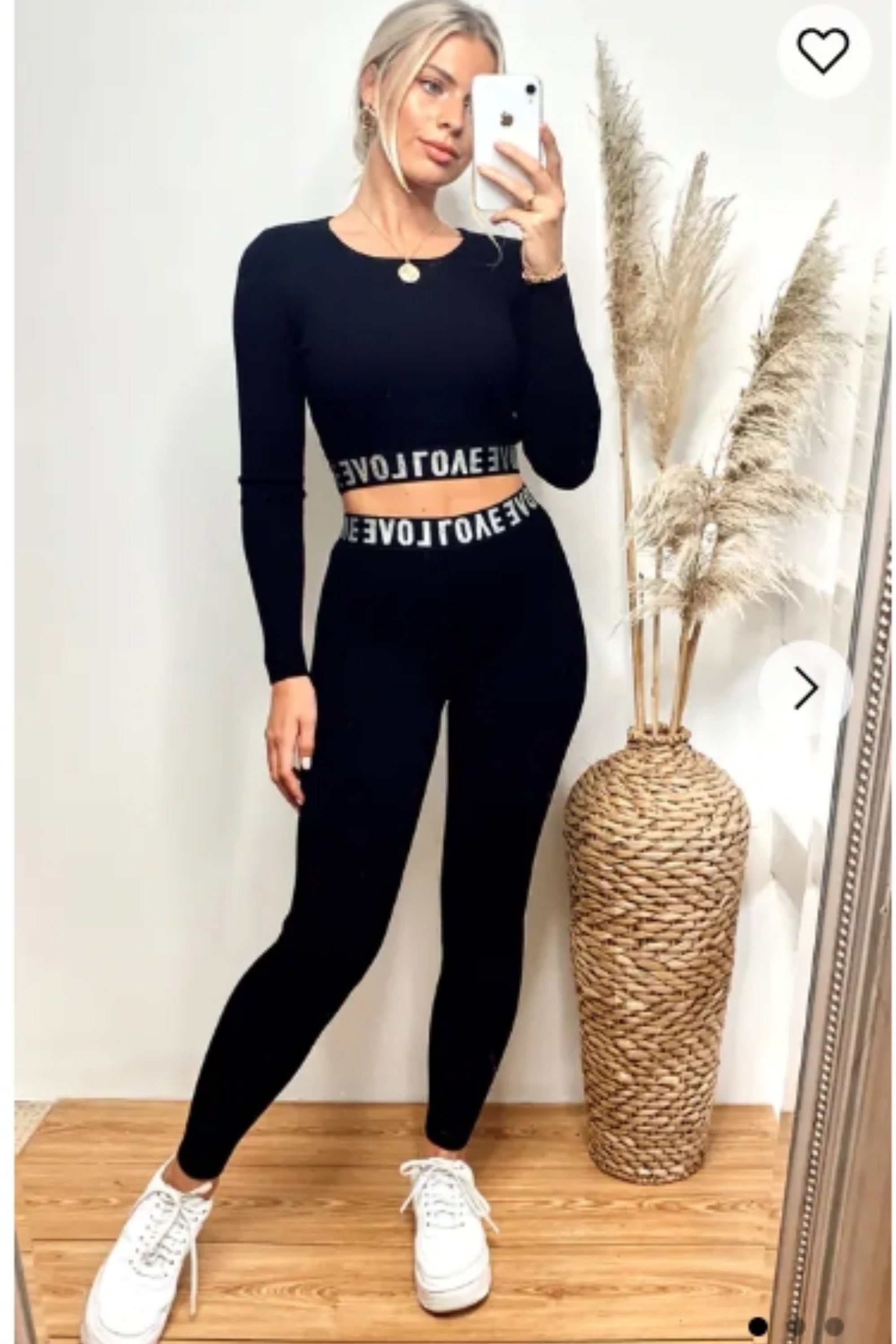The height and width of the screenshot is (1344, 896).
Task: Add this outfit to your wishlist
Action: (823, 51)
